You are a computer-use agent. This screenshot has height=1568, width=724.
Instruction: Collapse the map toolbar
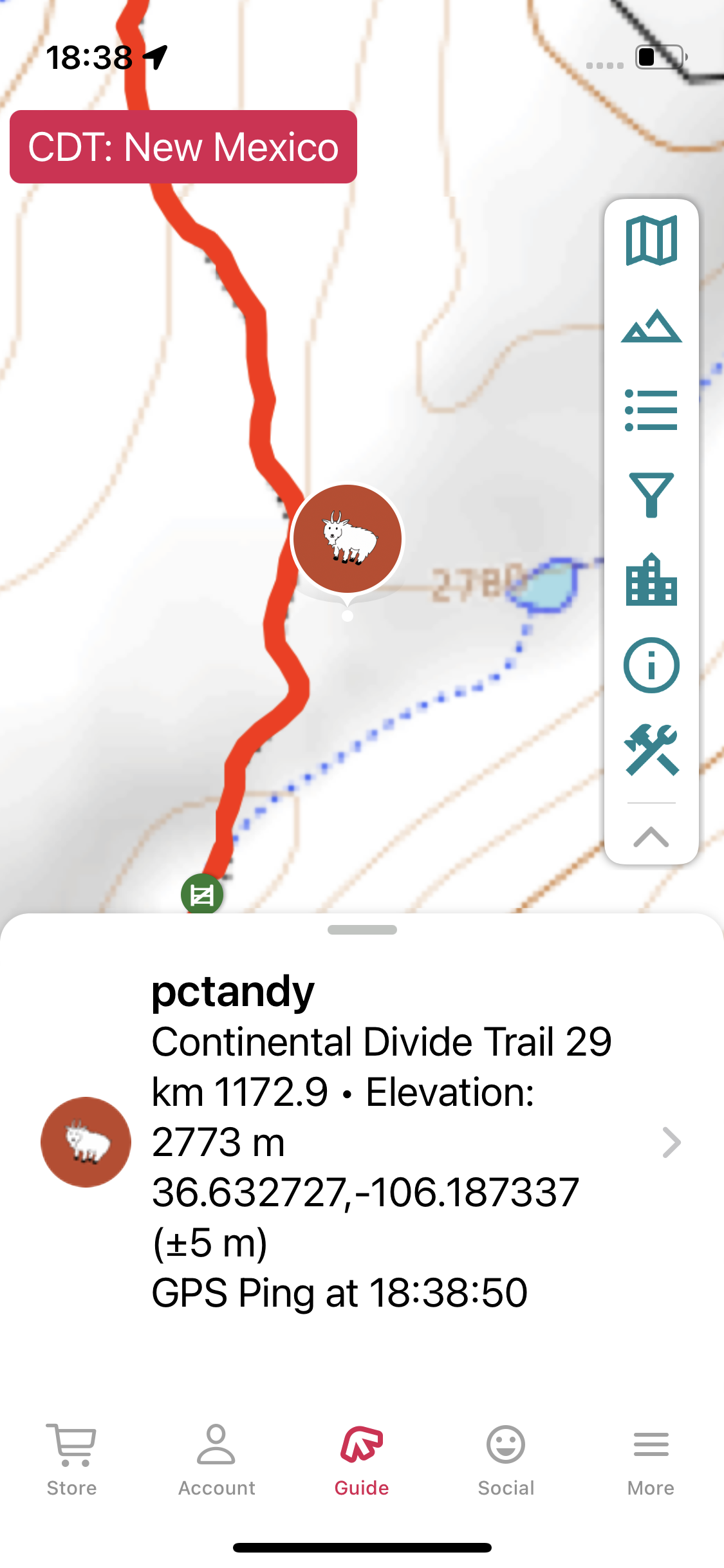click(651, 836)
